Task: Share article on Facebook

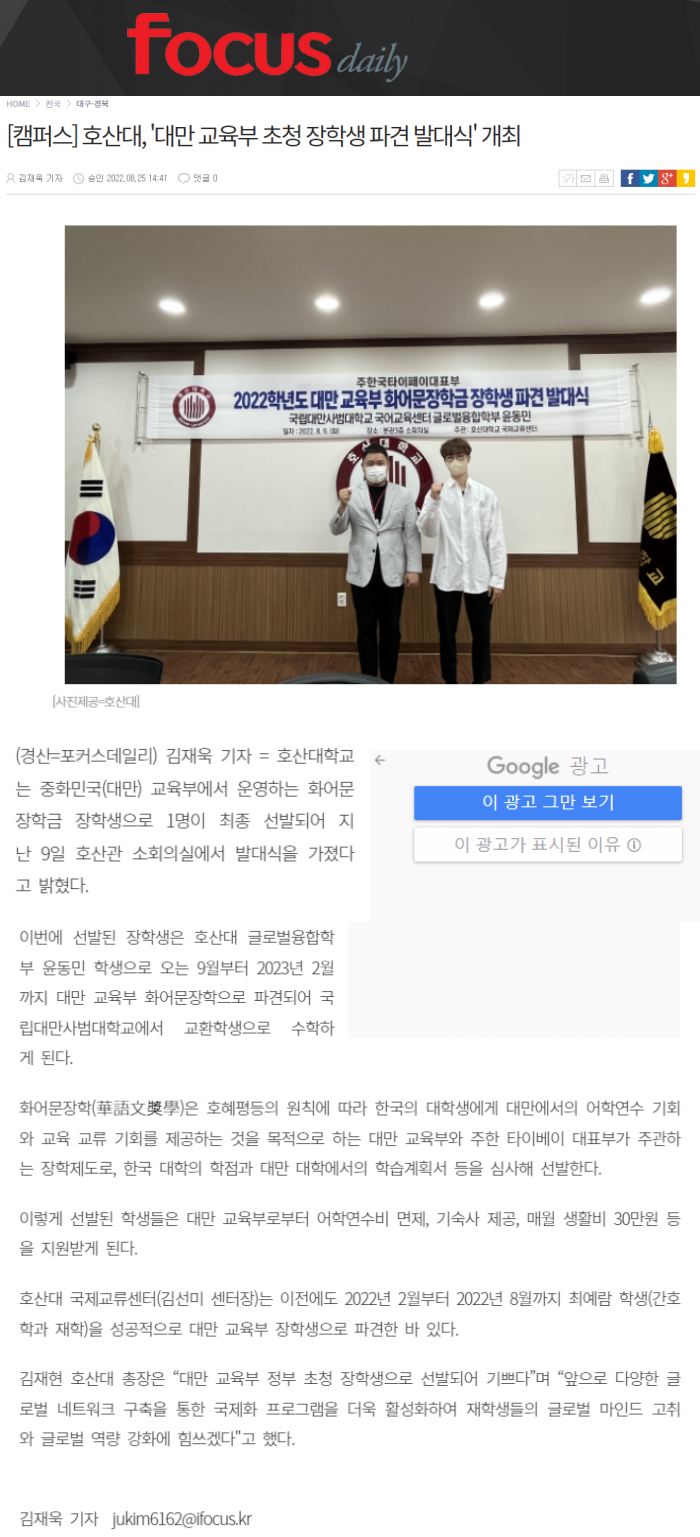Action: click(x=629, y=178)
